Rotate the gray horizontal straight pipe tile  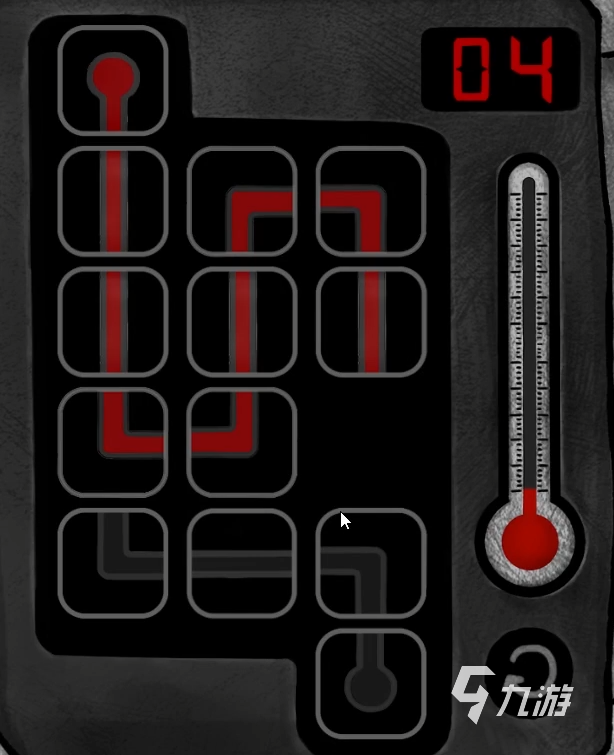pyautogui.click(x=242, y=562)
